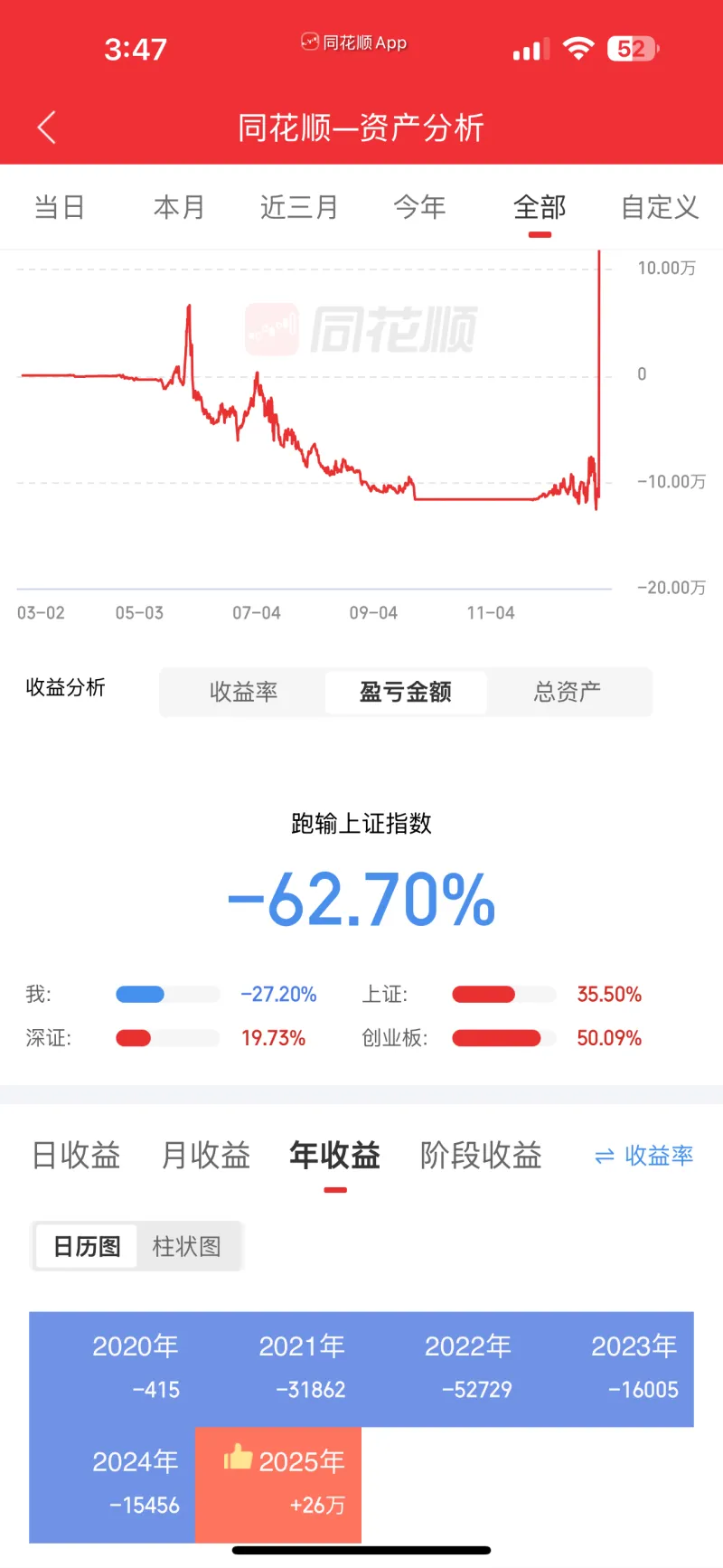Open the 2025年 yearly return cell

(278, 1484)
